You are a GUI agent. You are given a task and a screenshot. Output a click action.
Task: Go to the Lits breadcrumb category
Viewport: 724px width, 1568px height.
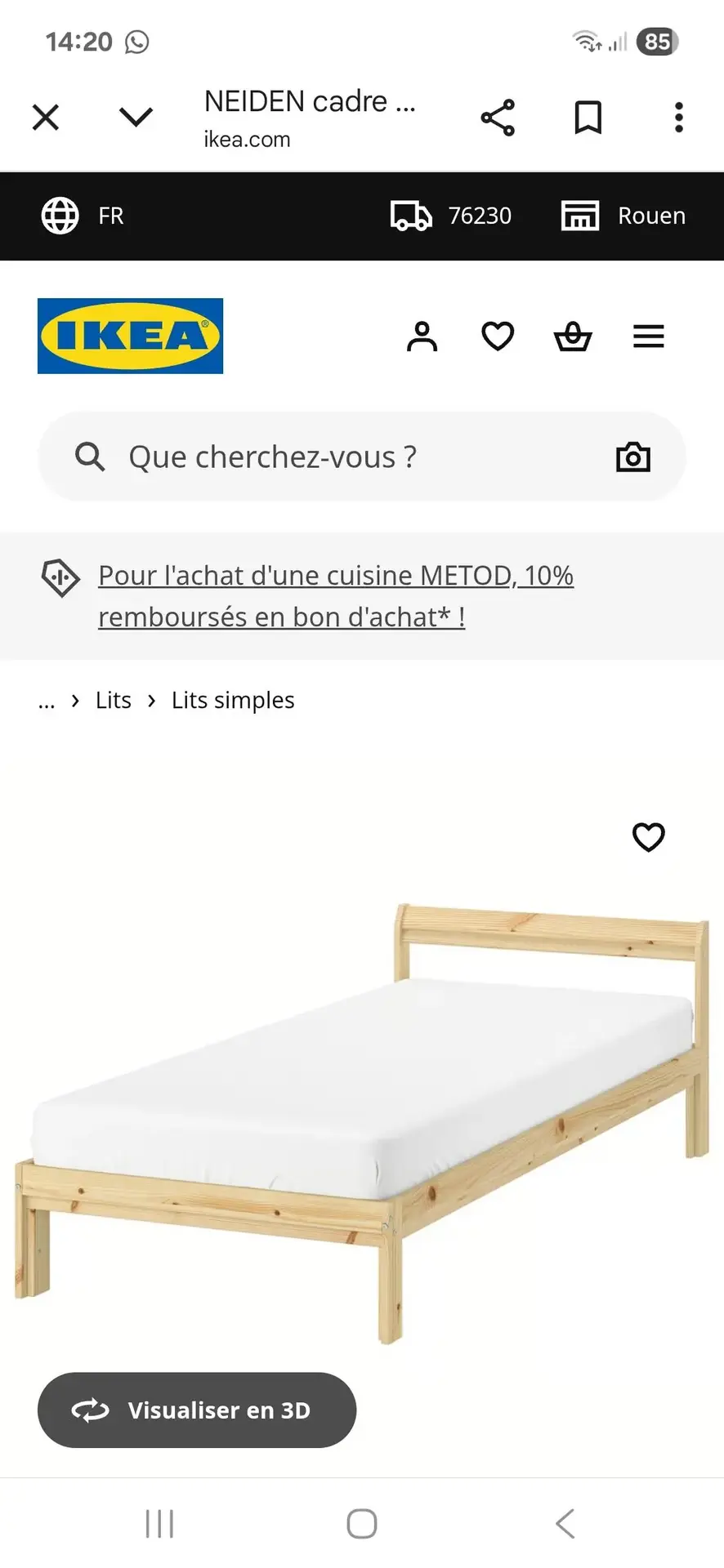(113, 701)
